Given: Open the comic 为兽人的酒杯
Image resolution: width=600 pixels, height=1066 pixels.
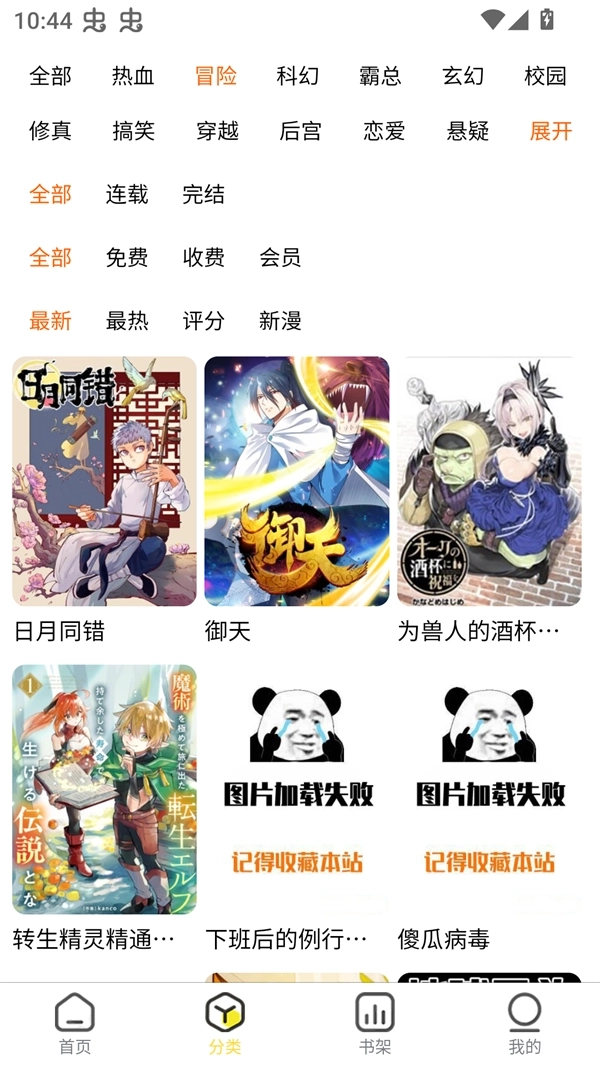Looking at the screenshot, I should click(x=489, y=482).
